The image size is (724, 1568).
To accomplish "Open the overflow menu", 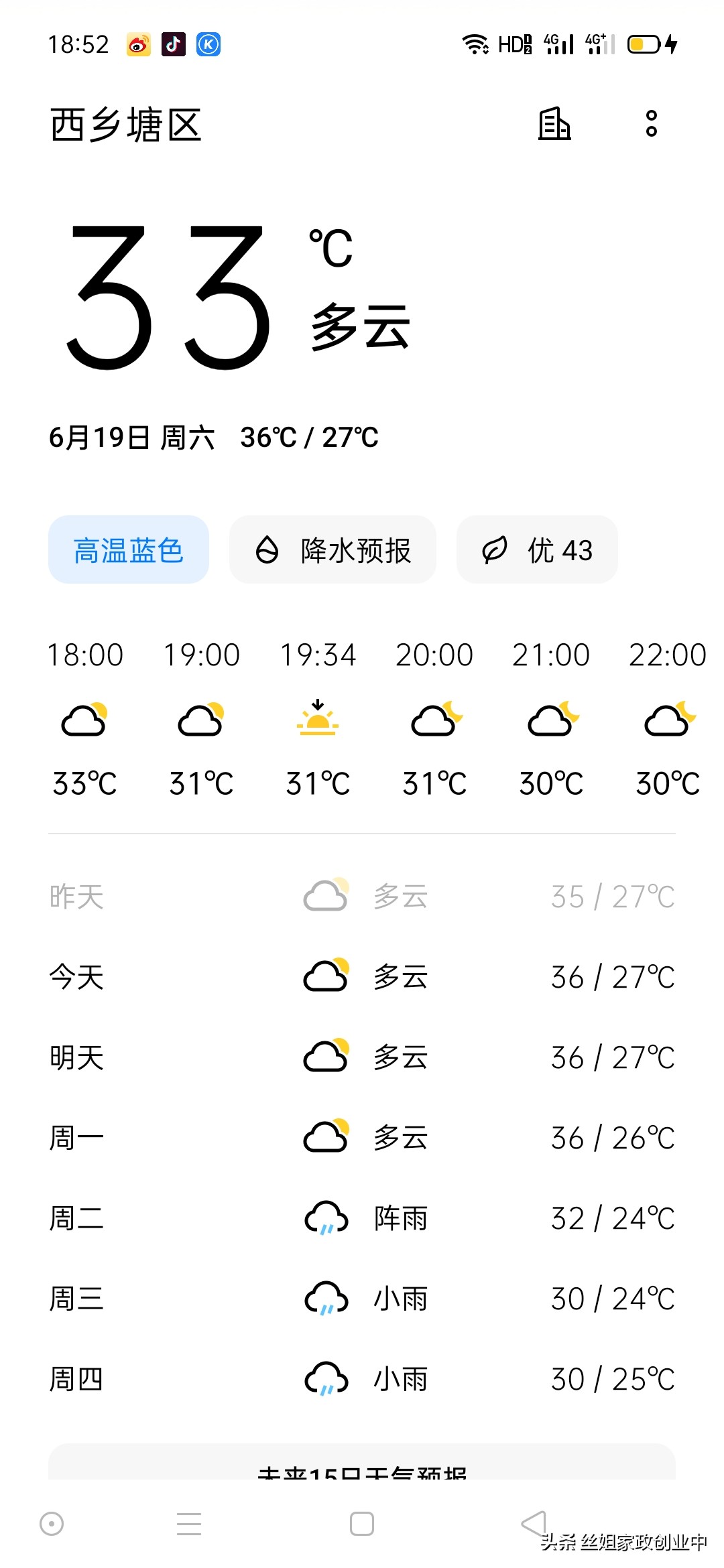I will point(651,124).
